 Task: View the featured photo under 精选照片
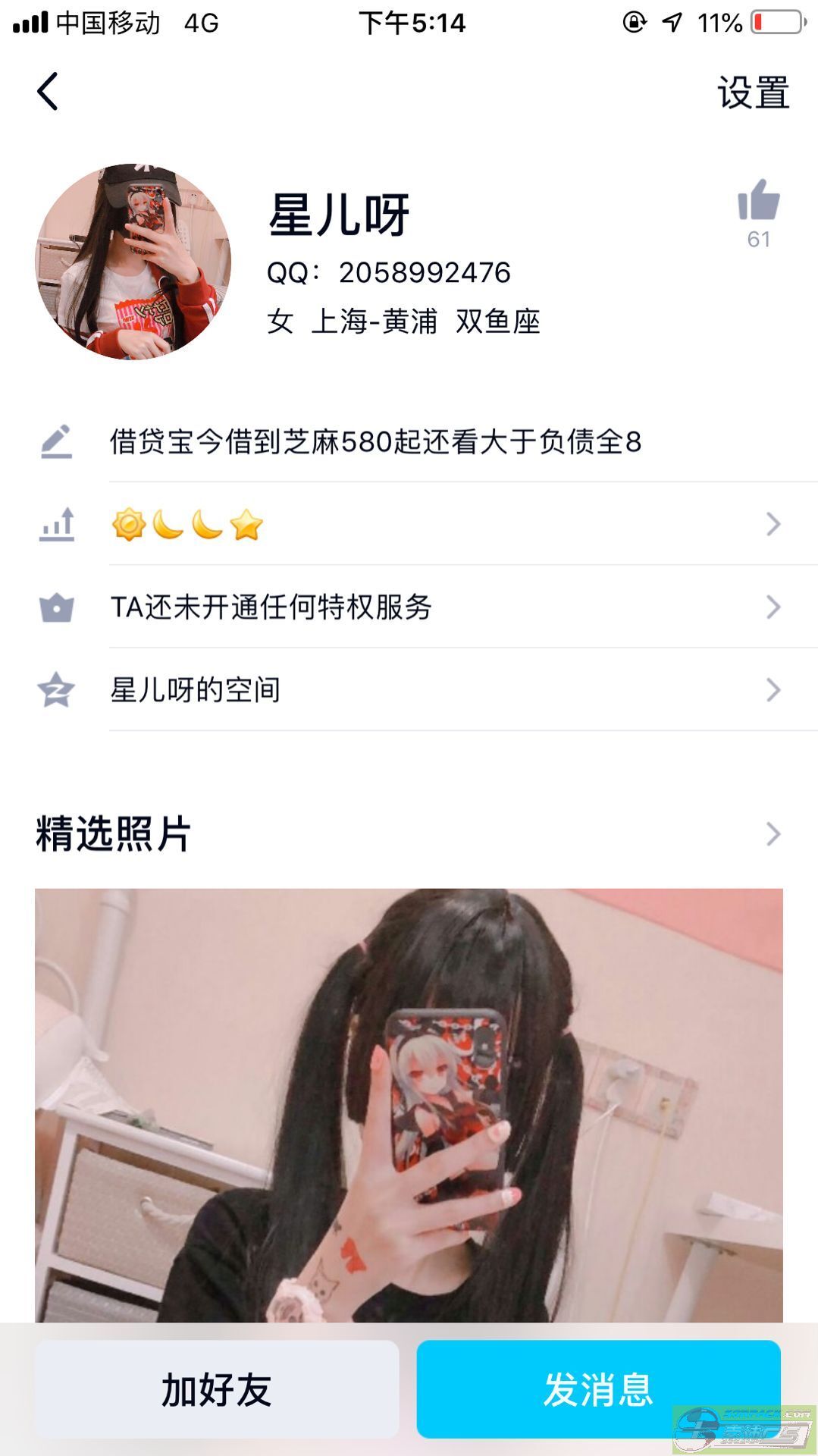point(408,1103)
